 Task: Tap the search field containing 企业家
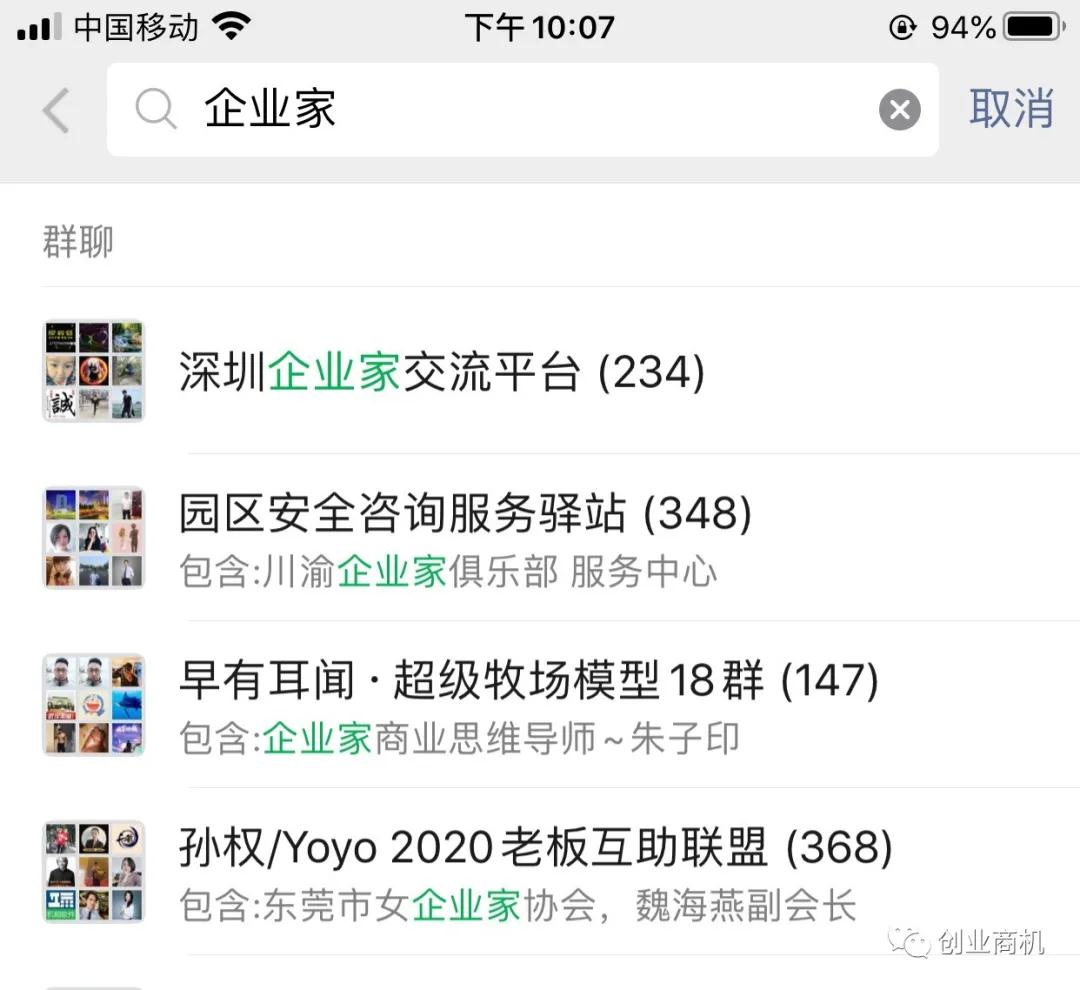click(500, 110)
